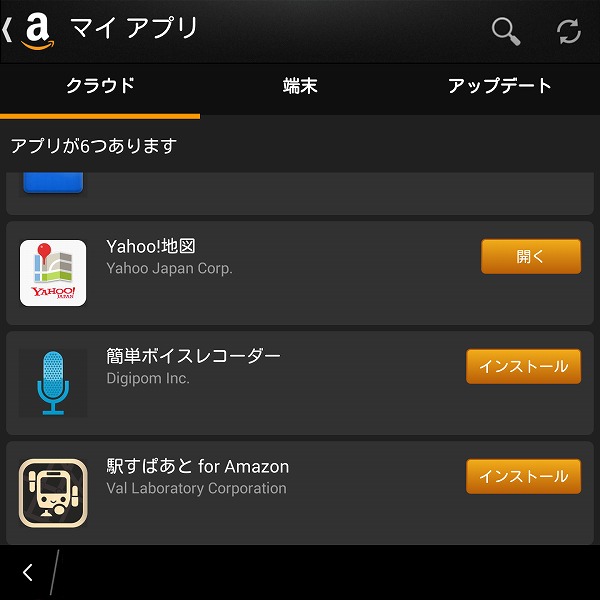Tap 開く button for Yahoo!地図
Image resolution: width=600 pixels, height=600 pixels.
(530, 257)
